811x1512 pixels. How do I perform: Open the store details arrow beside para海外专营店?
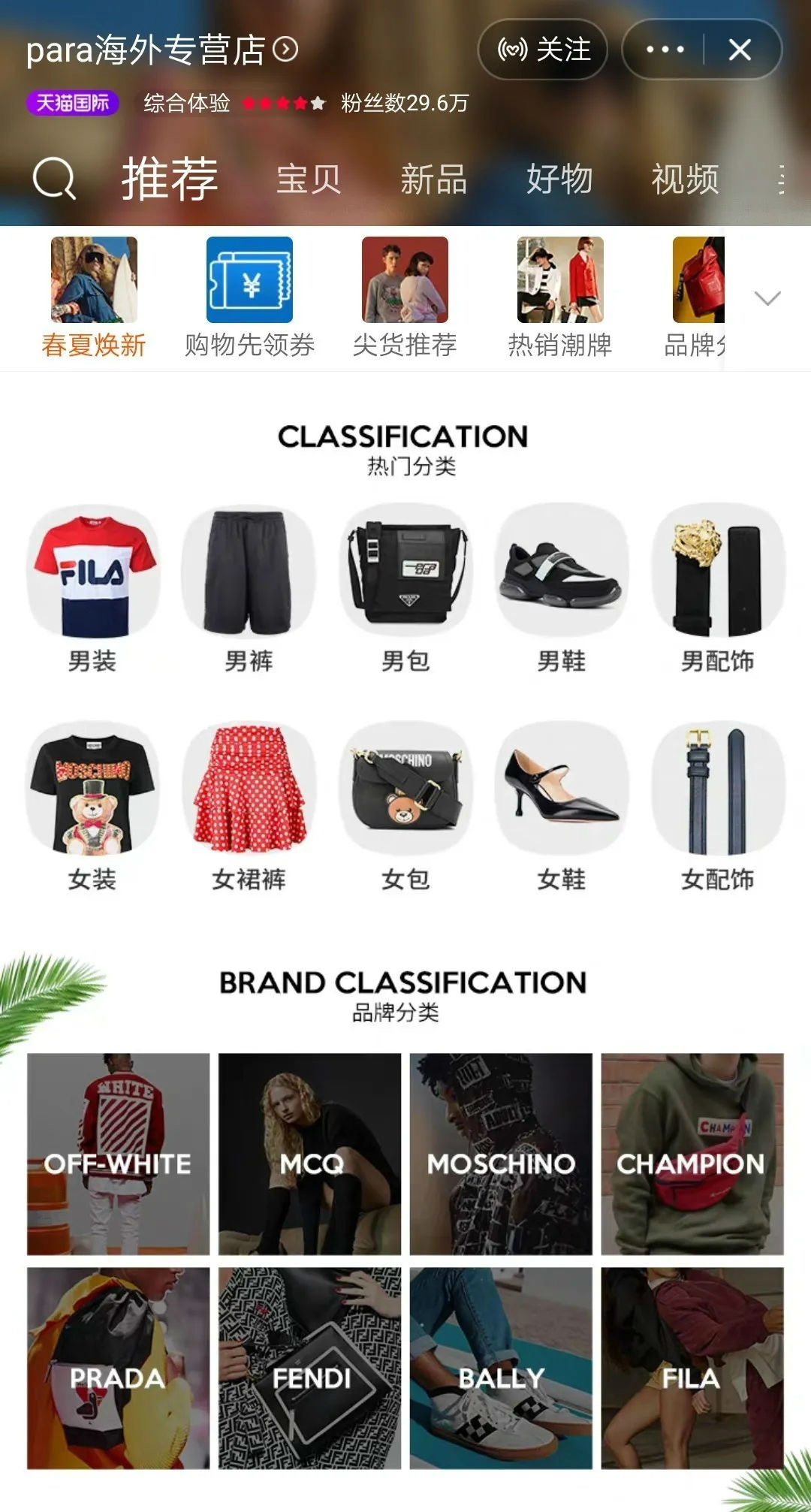[285, 50]
